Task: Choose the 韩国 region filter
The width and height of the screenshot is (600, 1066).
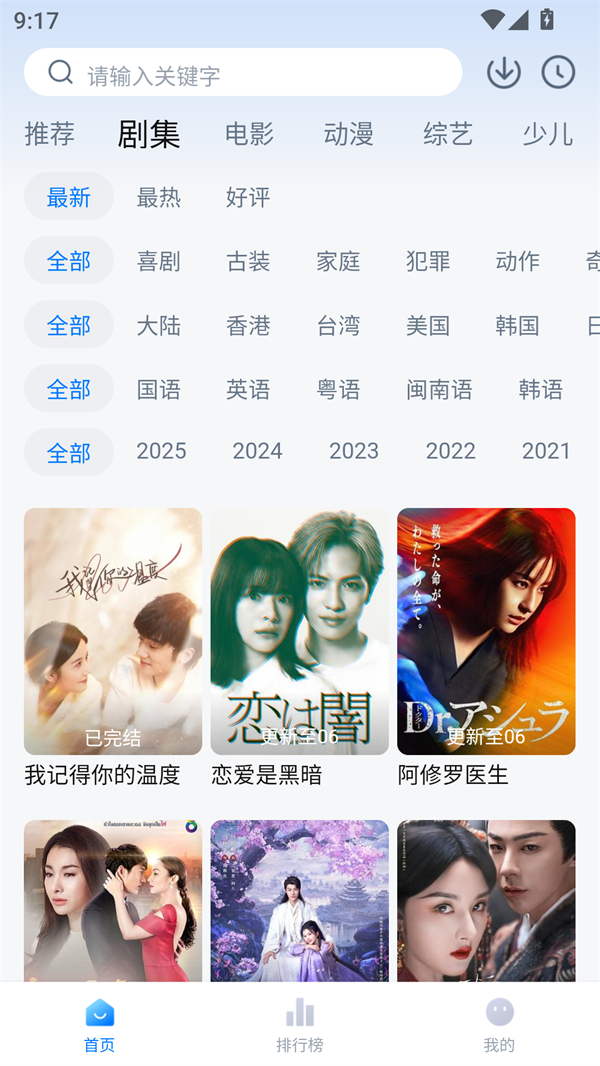Action: (x=517, y=325)
